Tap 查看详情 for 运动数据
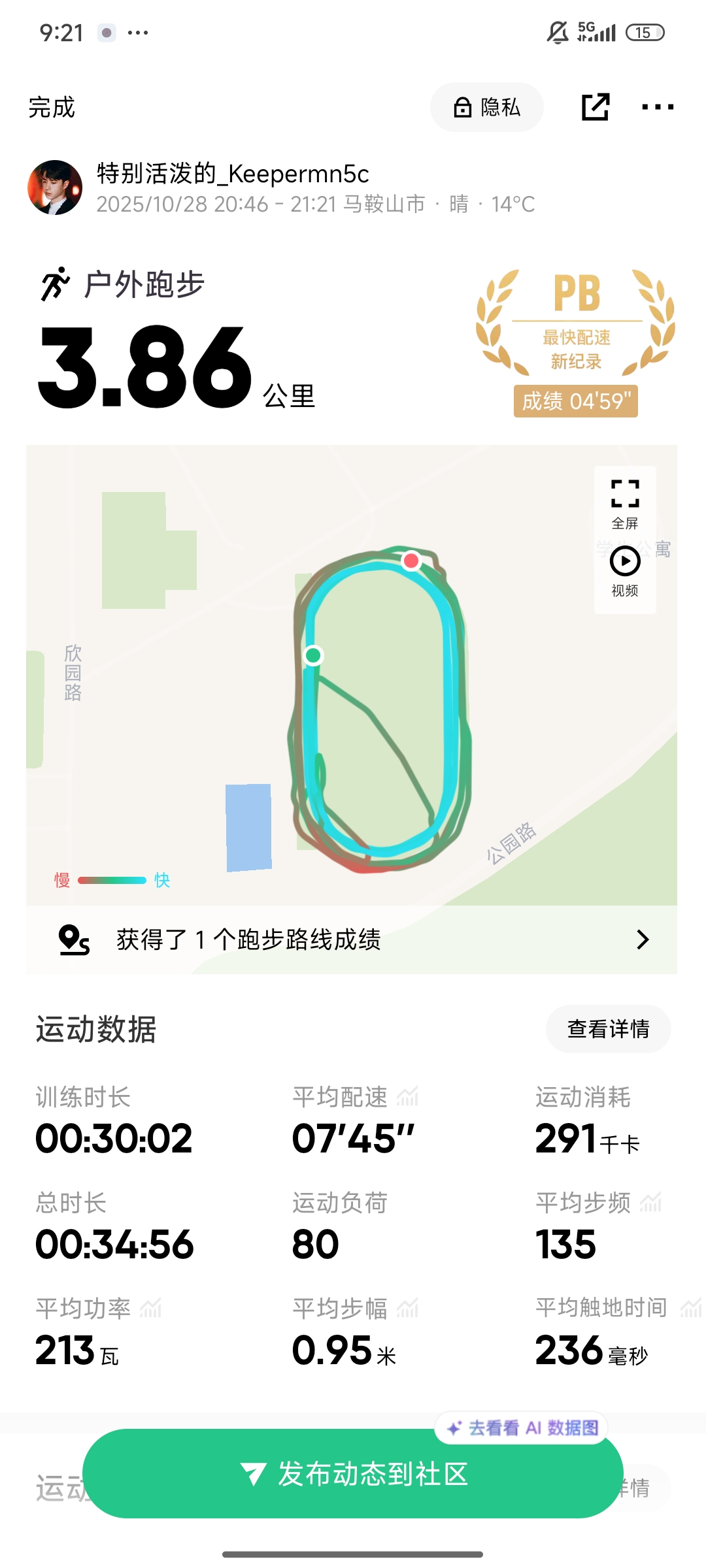706x1568 pixels. (x=609, y=1029)
